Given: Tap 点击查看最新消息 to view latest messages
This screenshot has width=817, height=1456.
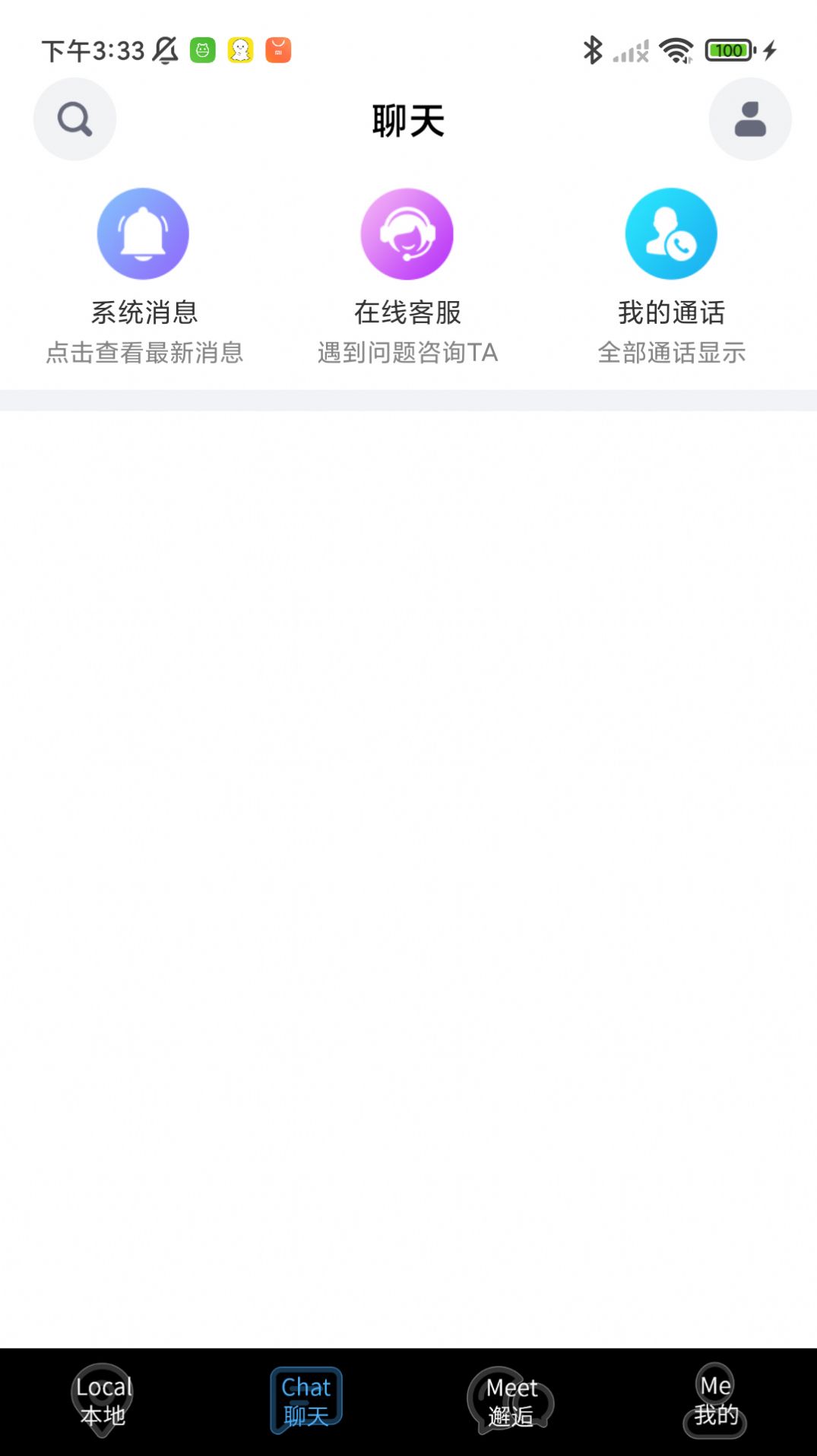Looking at the screenshot, I should [144, 352].
